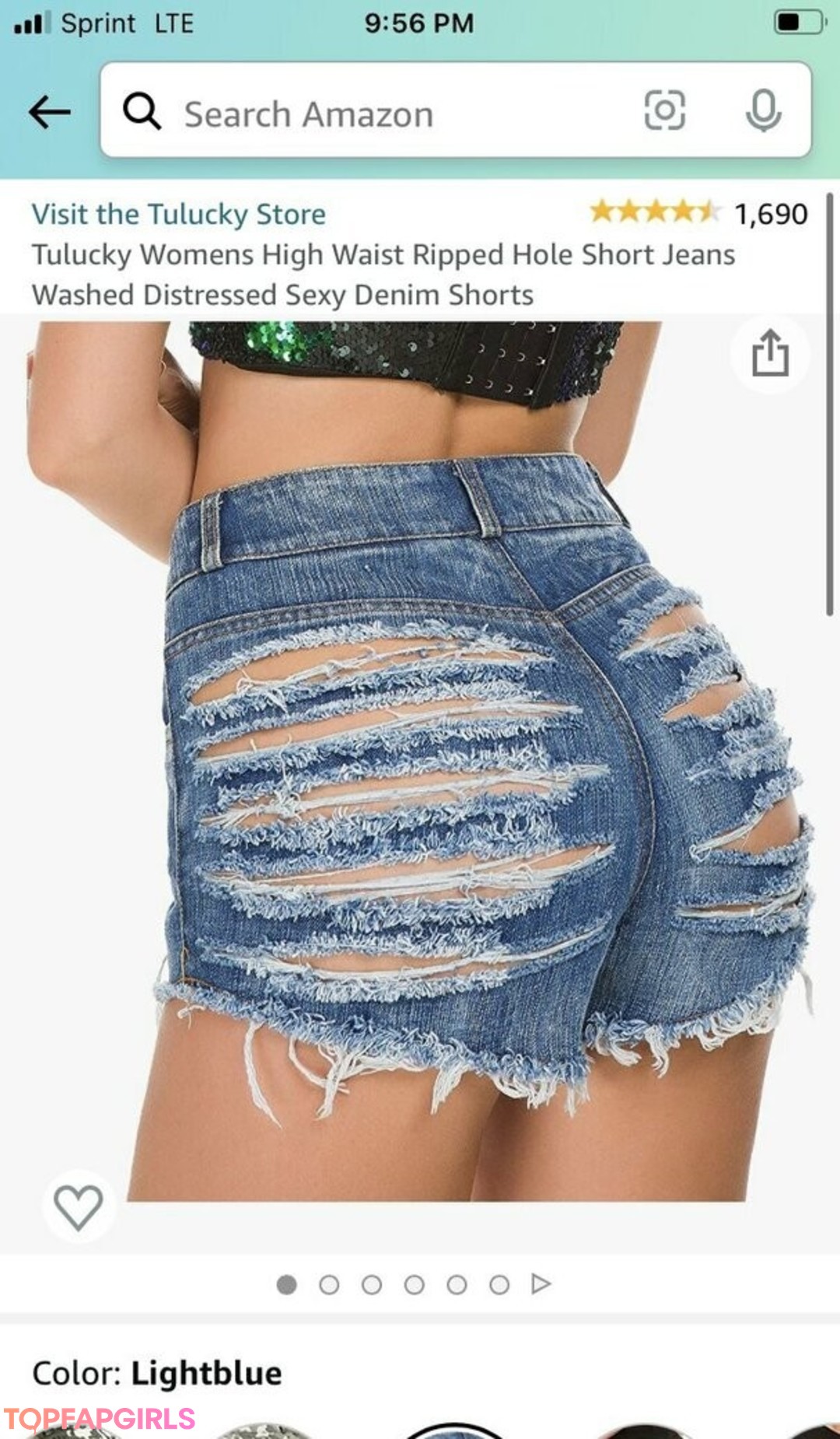Go back with the arrow icon
The height and width of the screenshot is (1439, 840).
click(x=50, y=113)
